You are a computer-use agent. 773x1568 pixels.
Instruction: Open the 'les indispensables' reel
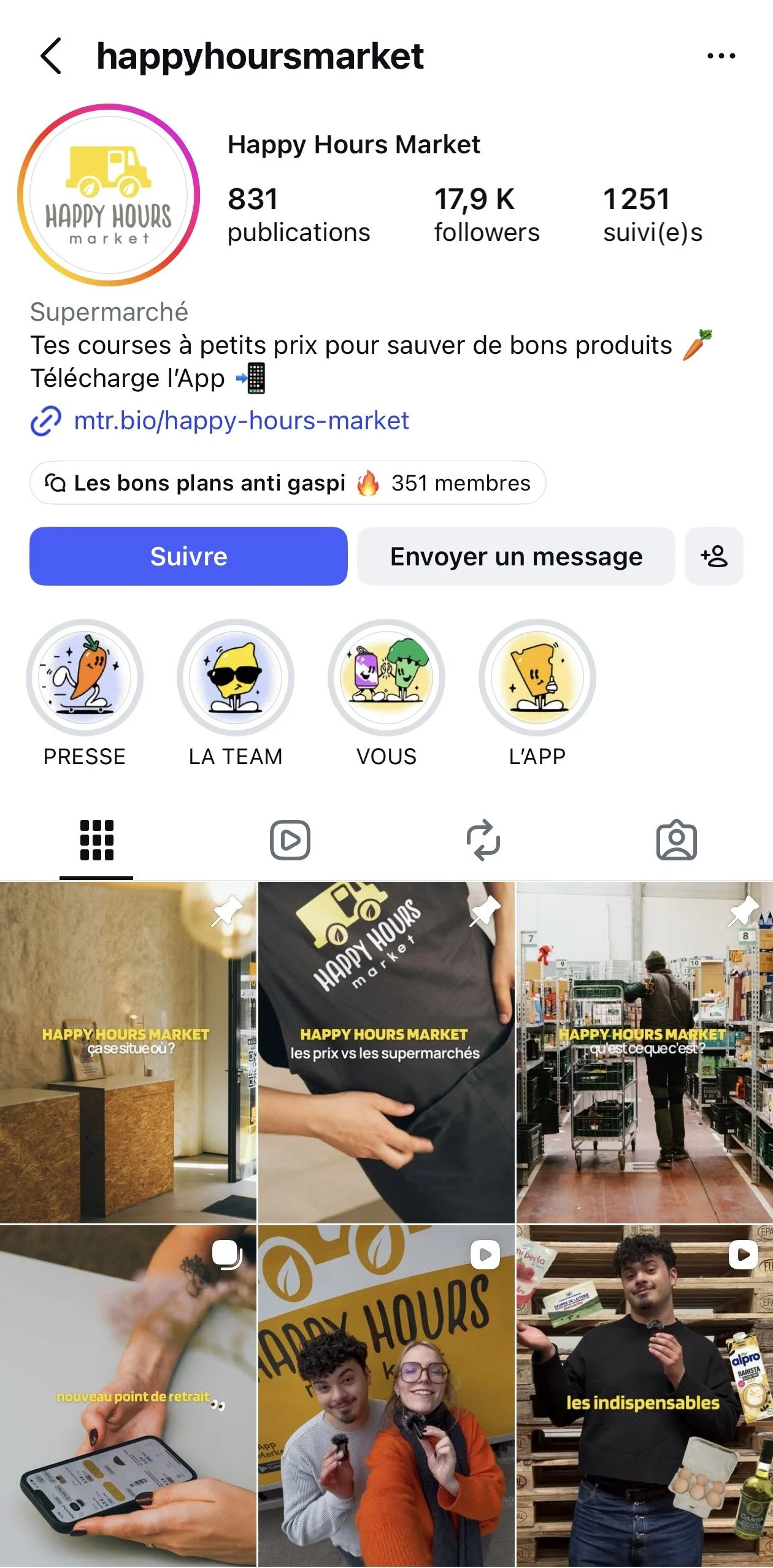click(644, 1396)
